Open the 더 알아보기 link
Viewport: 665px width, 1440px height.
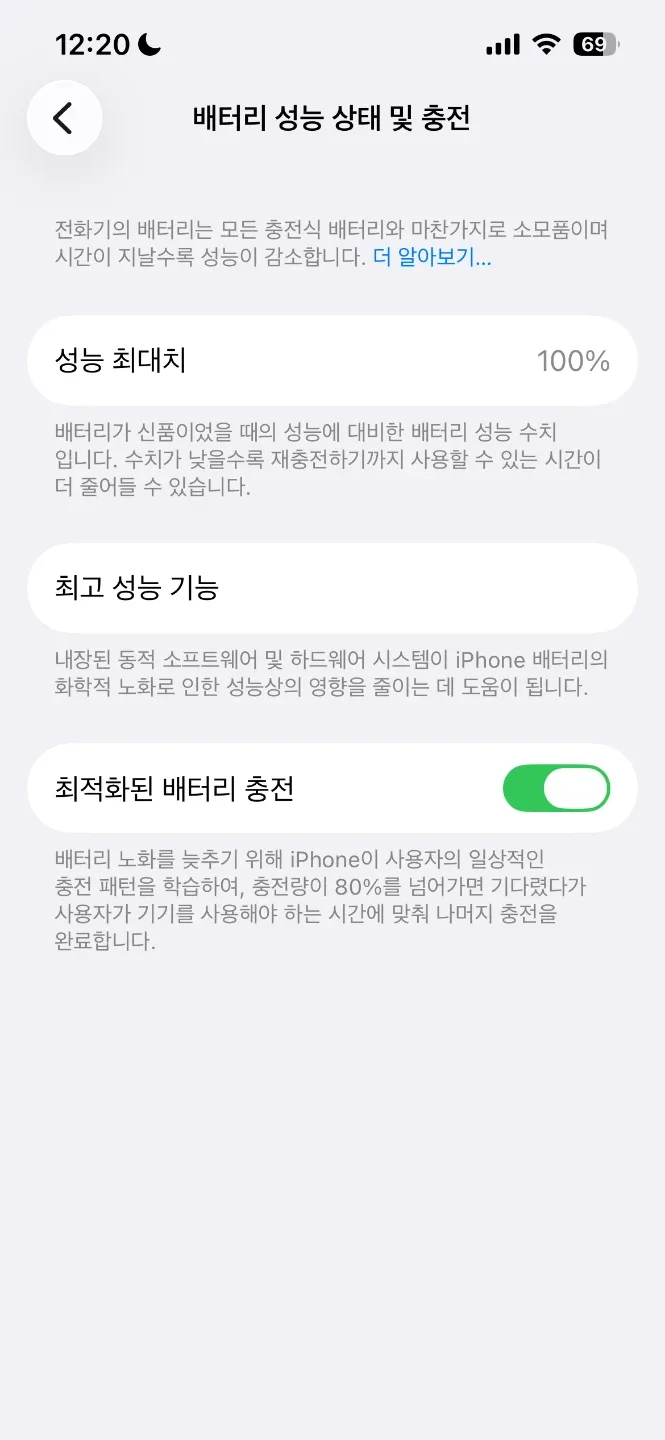pyautogui.click(x=431, y=258)
